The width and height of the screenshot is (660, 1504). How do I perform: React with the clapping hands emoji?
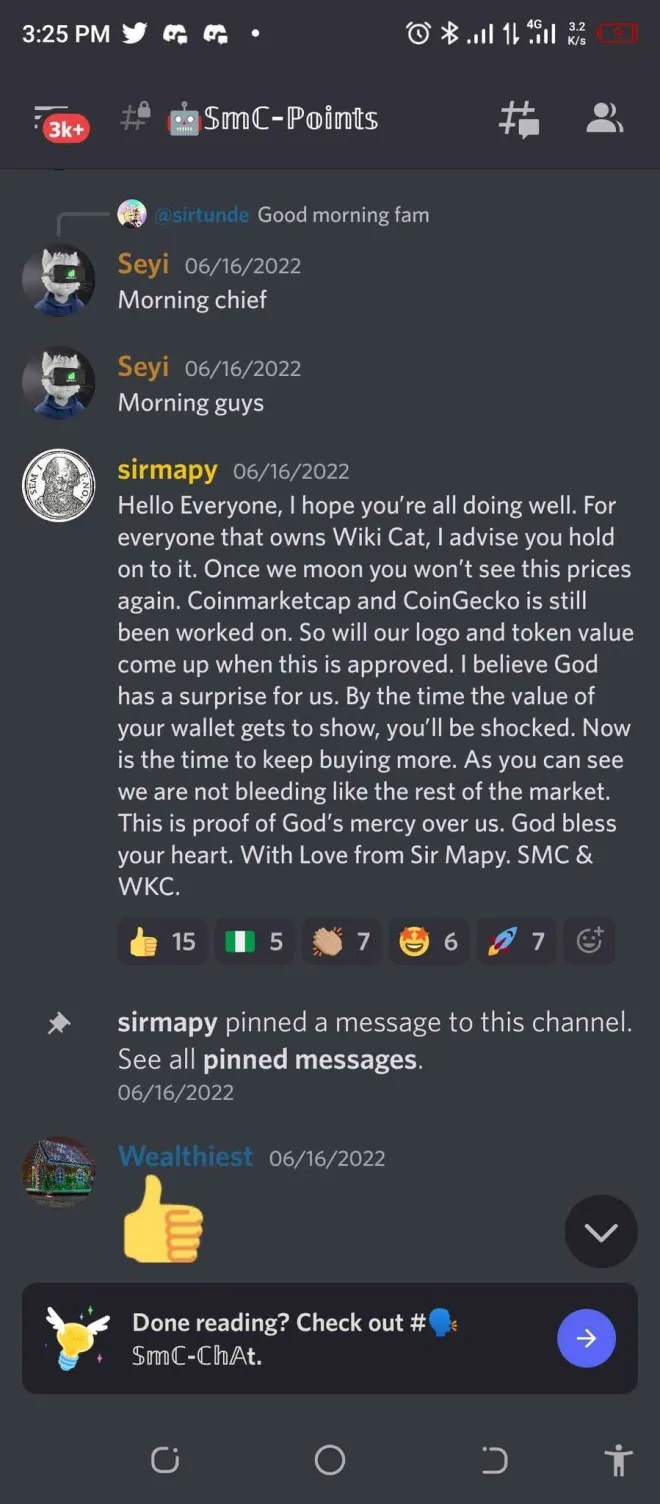point(340,941)
